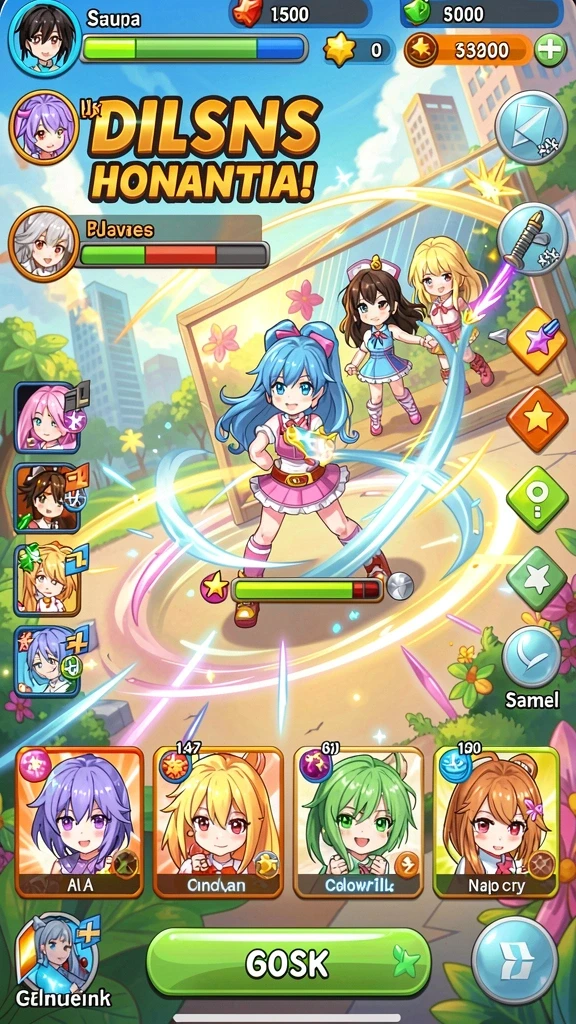Open the Bjavies silver-haired character portrait
Viewport: 576px width, 1024px height.
43,244
